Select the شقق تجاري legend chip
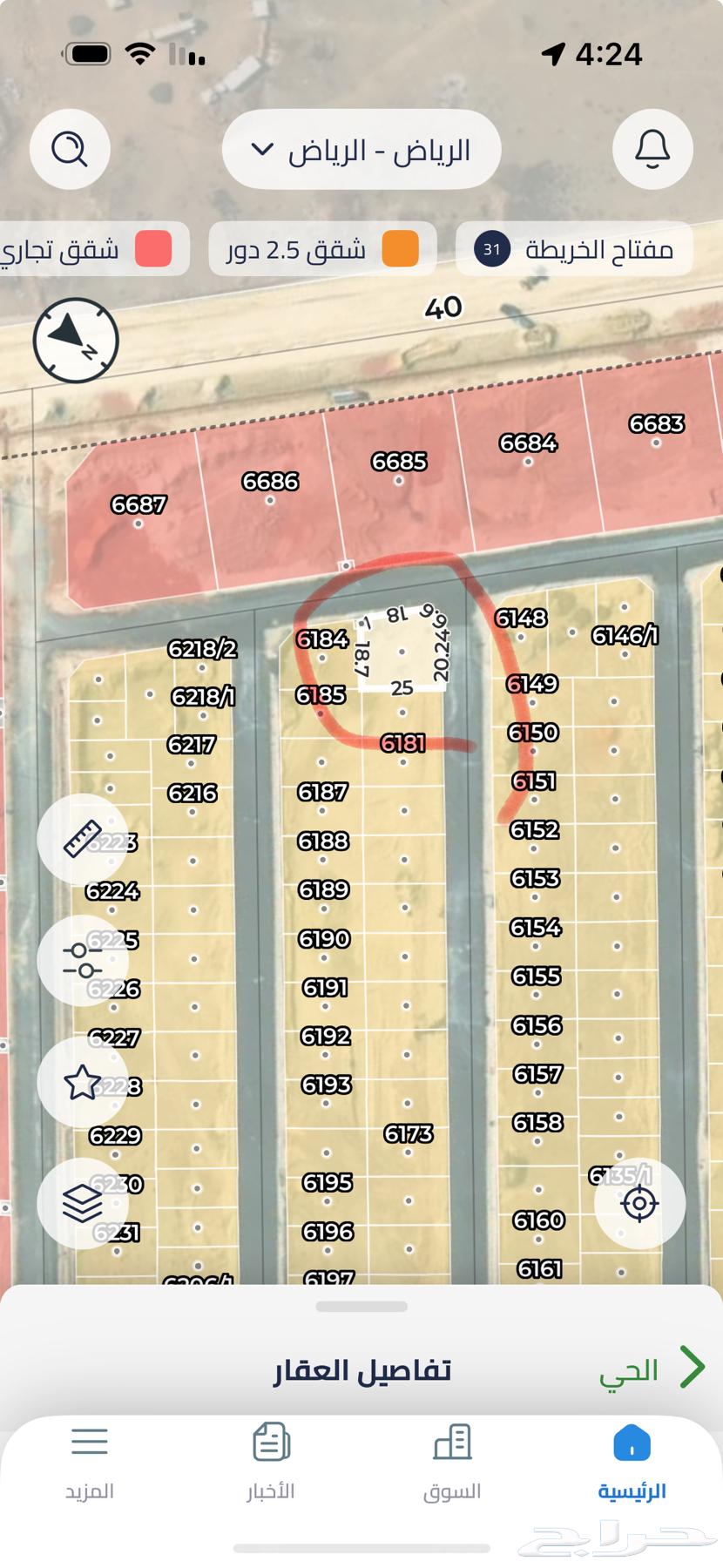Image resolution: width=723 pixels, height=1568 pixels. (x=91, y=250)
